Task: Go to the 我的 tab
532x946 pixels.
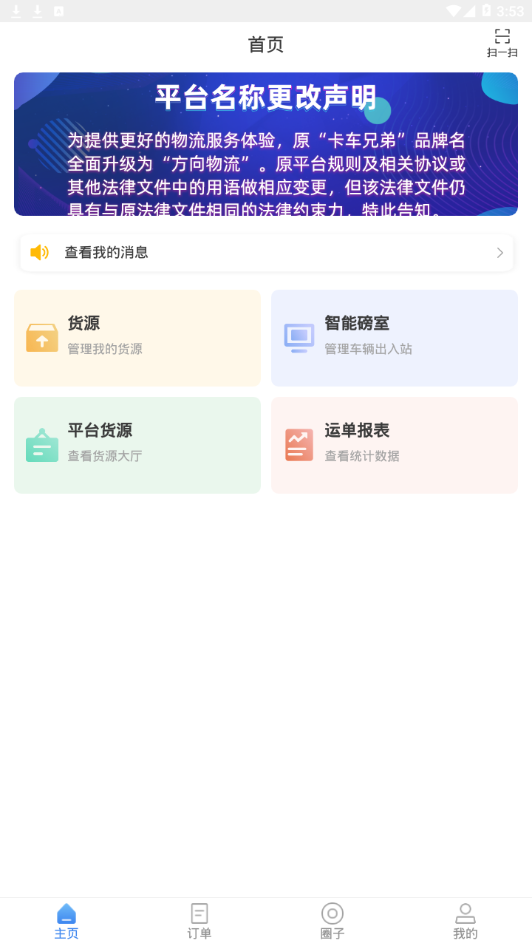Action: point(465,921)
